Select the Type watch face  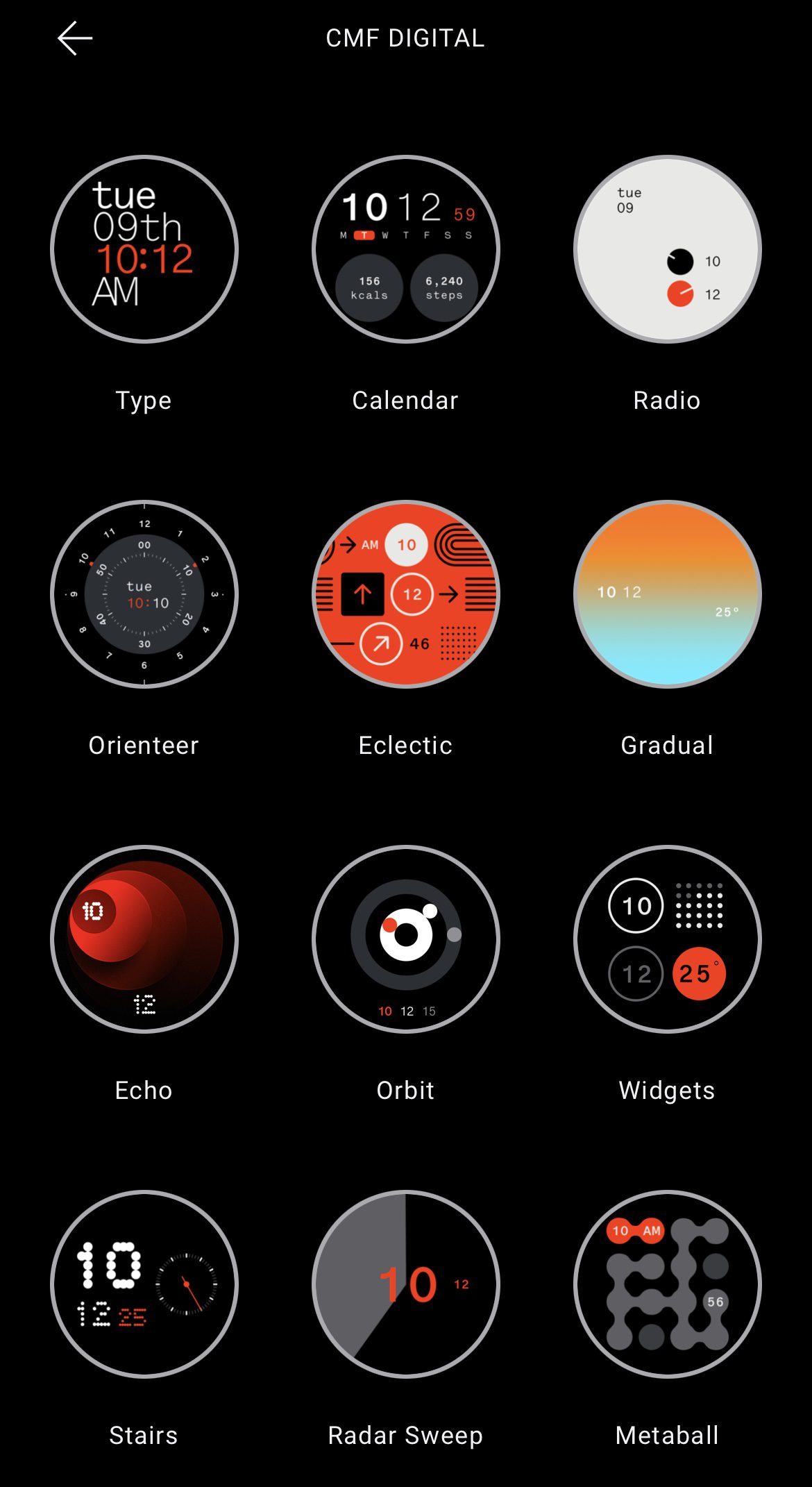tap(144, 249)
